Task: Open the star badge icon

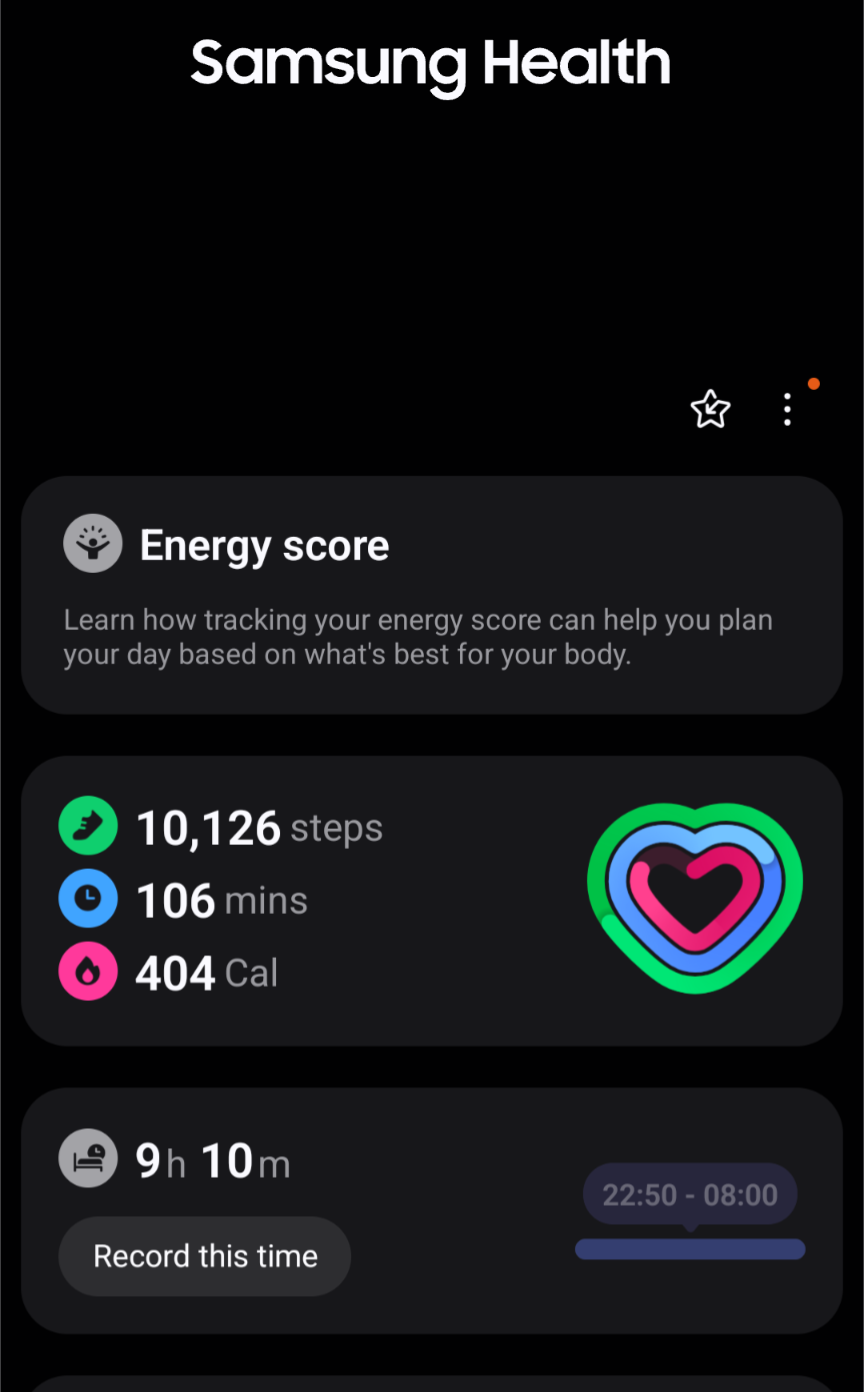Action: (710, 409)
